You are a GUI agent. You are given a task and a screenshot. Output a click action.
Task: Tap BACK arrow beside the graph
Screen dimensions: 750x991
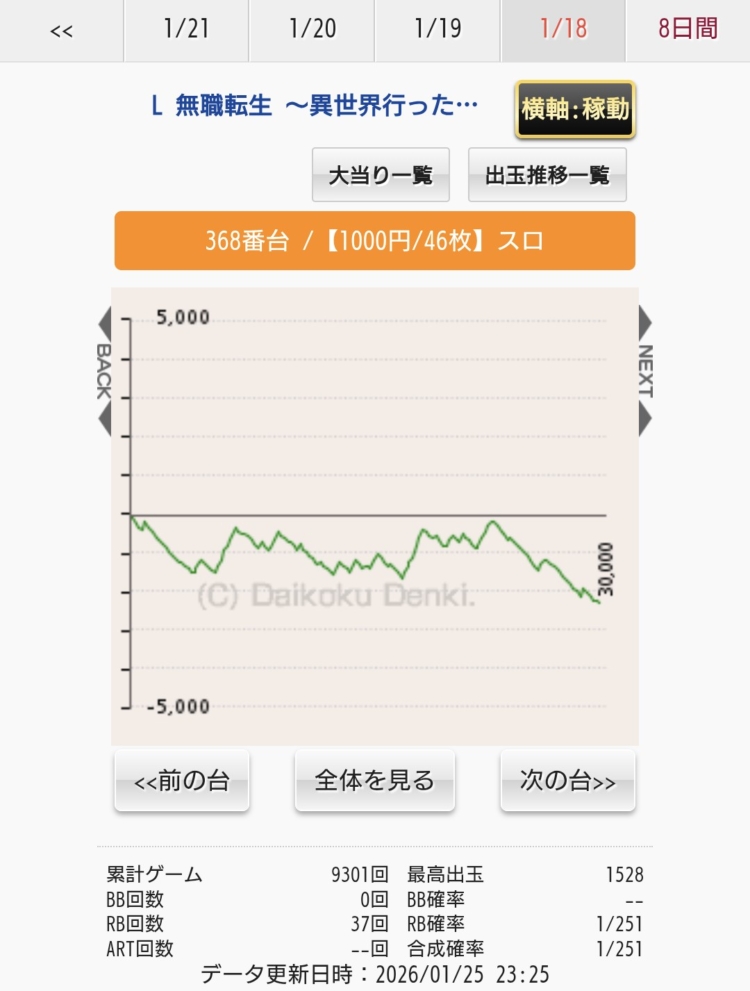[104, 370]
